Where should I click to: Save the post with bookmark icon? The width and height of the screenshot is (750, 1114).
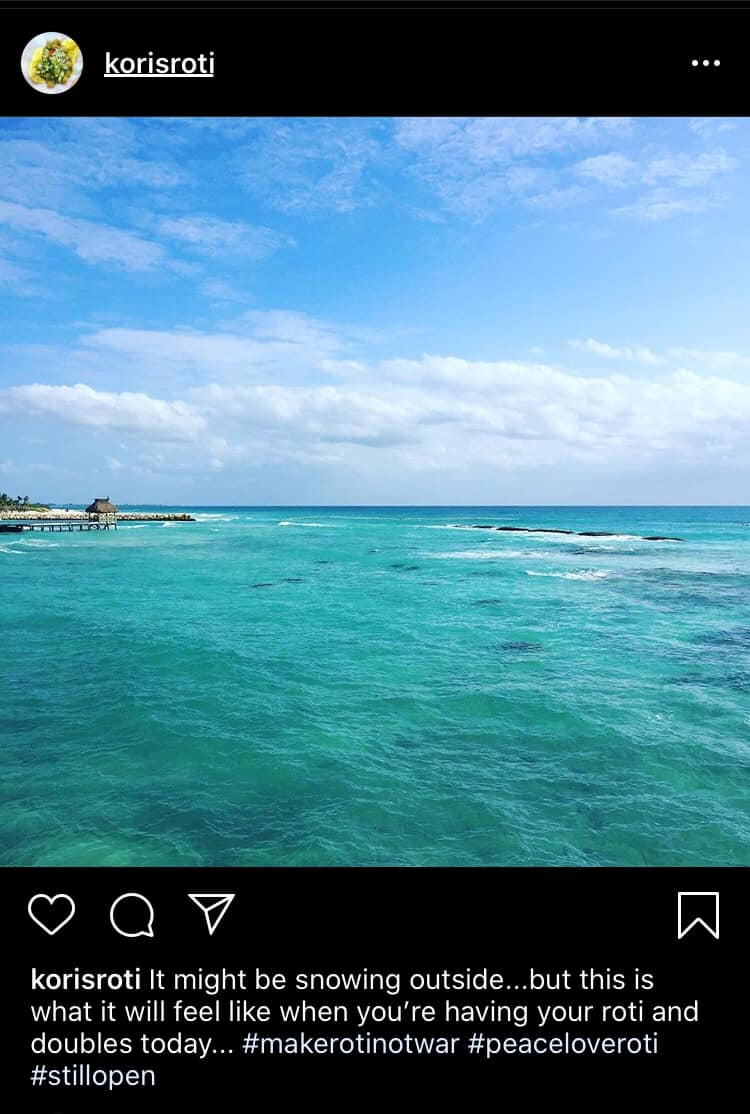tap(698, 914)
